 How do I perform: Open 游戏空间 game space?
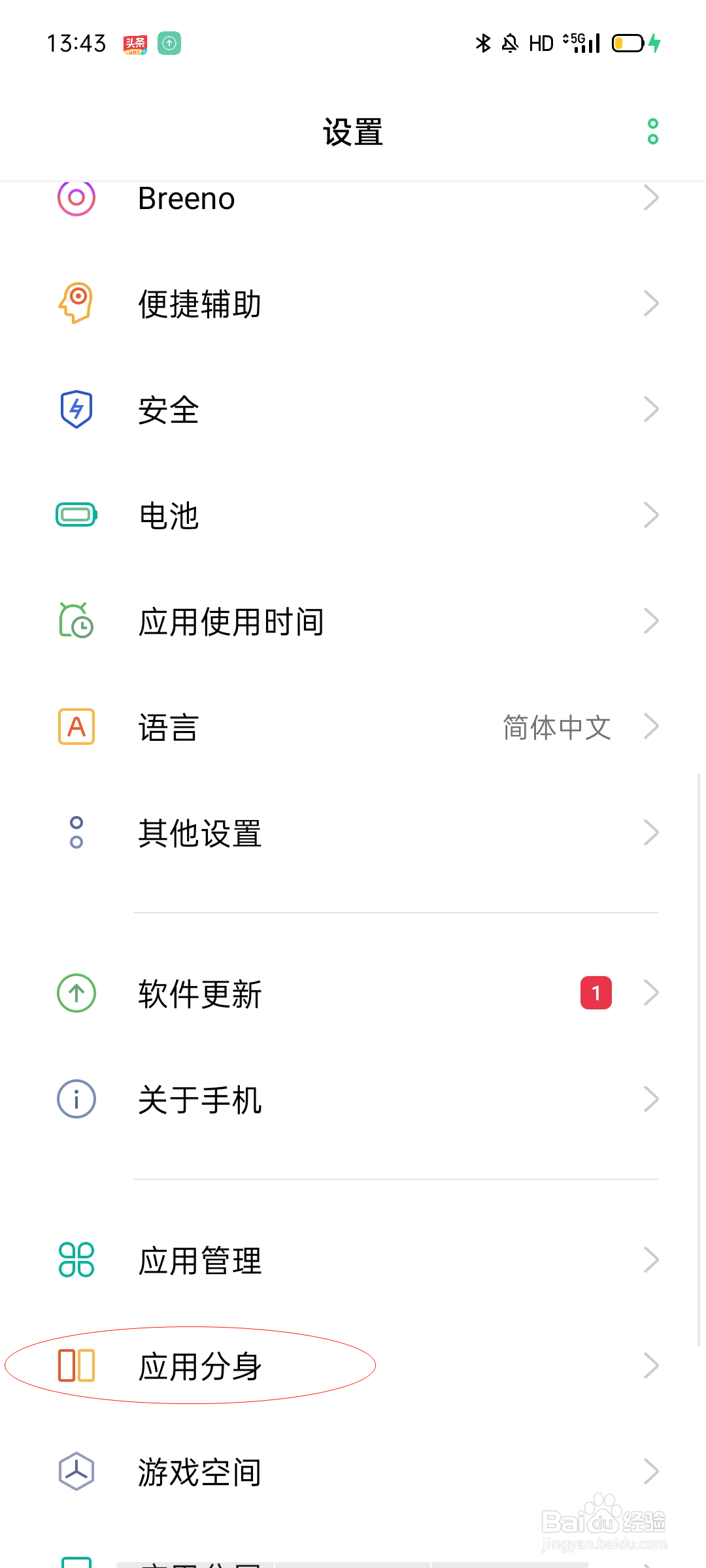pos(353,1472)
